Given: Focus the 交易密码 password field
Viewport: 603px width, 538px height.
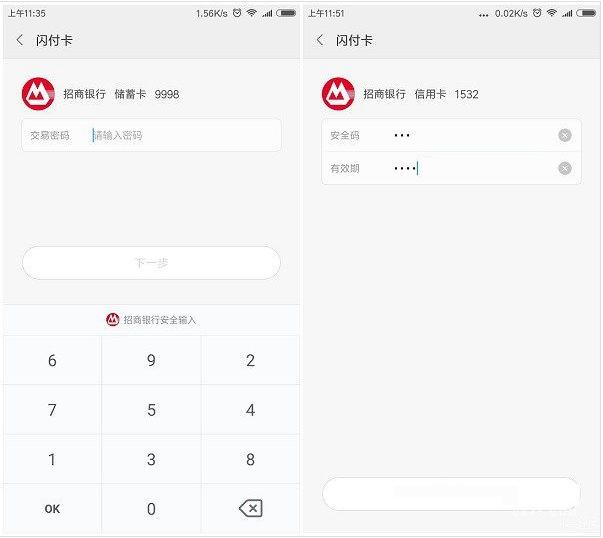Looking at the screenshot, I should [180, 135].
